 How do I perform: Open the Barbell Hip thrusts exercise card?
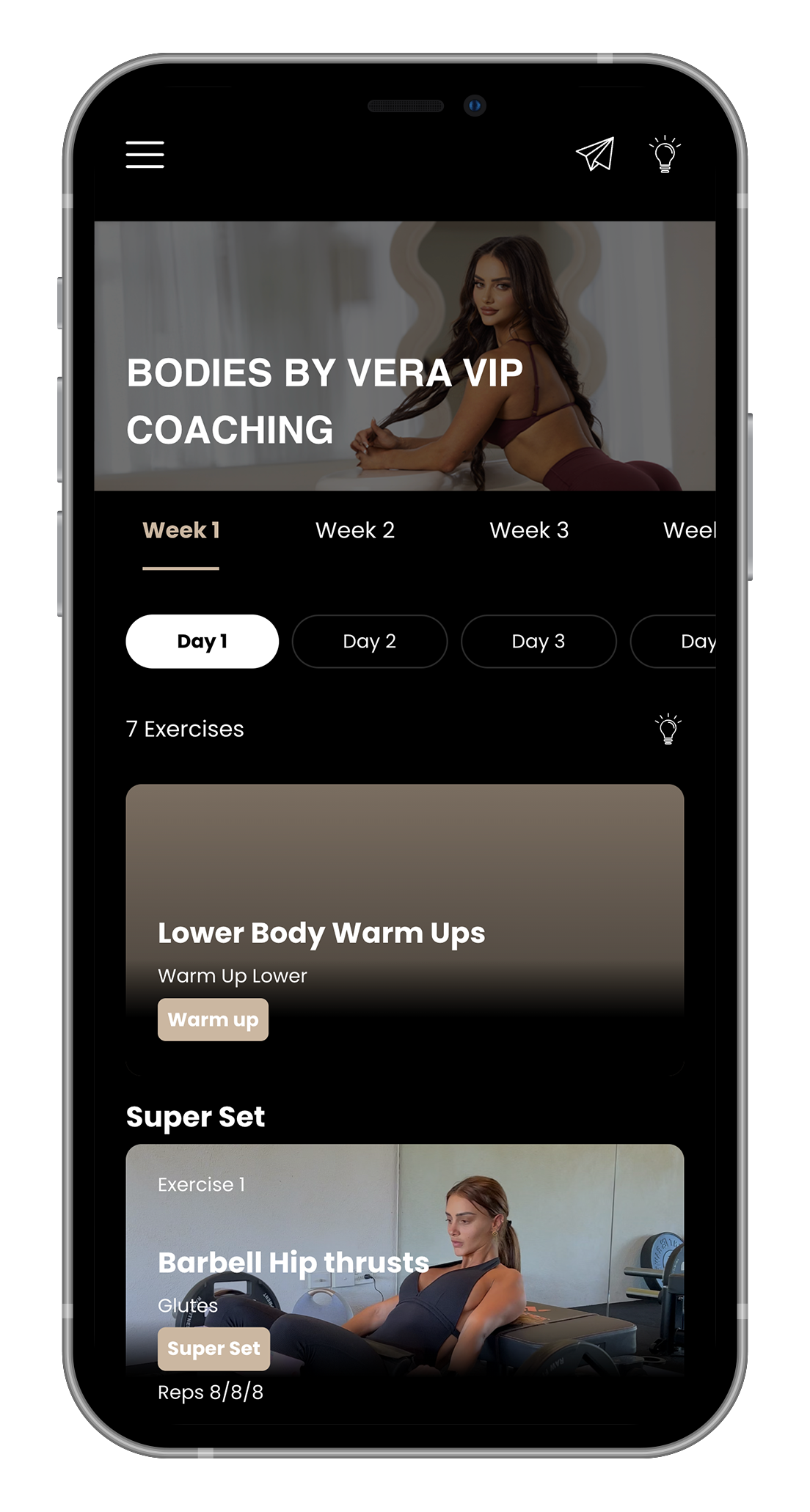coord(404,1276)
